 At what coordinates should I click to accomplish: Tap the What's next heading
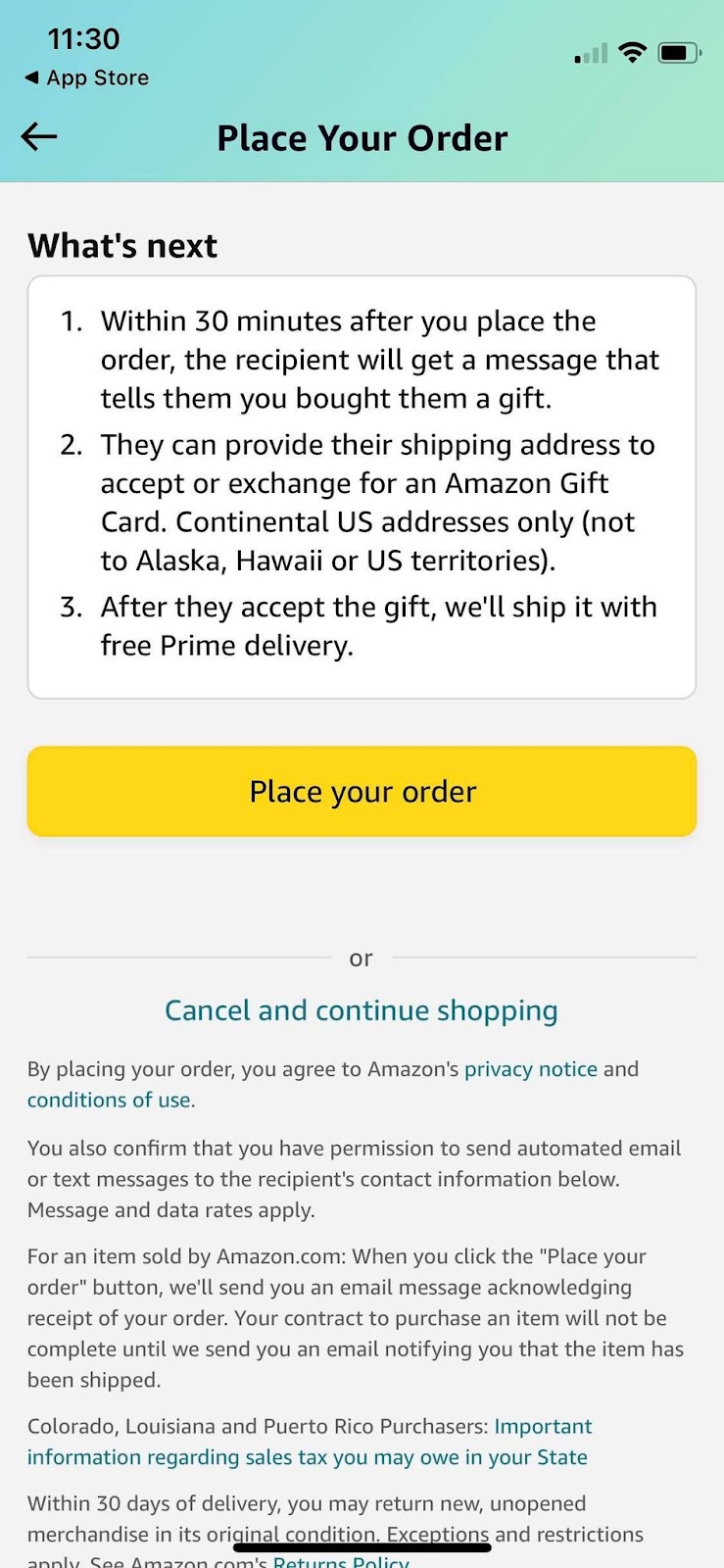121,245
